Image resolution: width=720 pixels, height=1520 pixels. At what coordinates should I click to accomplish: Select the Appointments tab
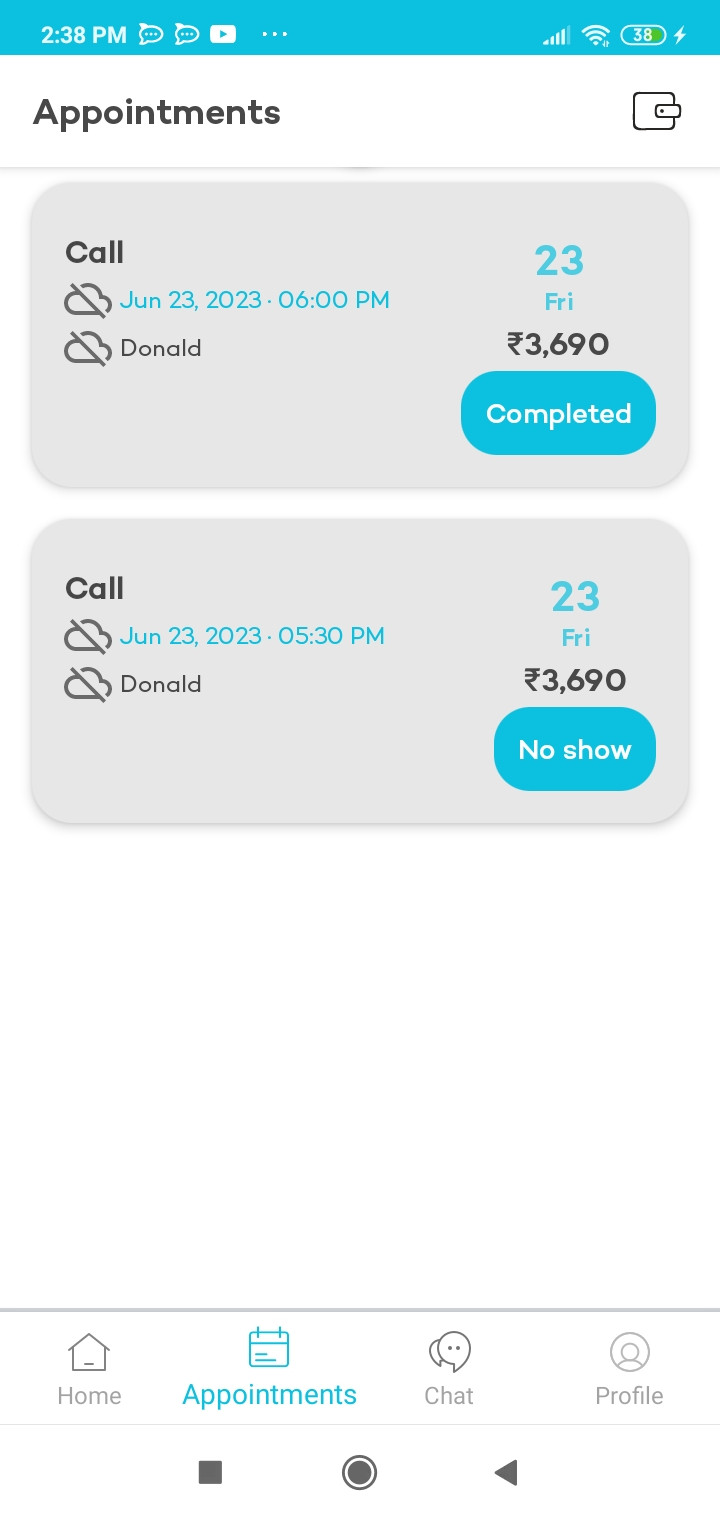coord(269,1369)
